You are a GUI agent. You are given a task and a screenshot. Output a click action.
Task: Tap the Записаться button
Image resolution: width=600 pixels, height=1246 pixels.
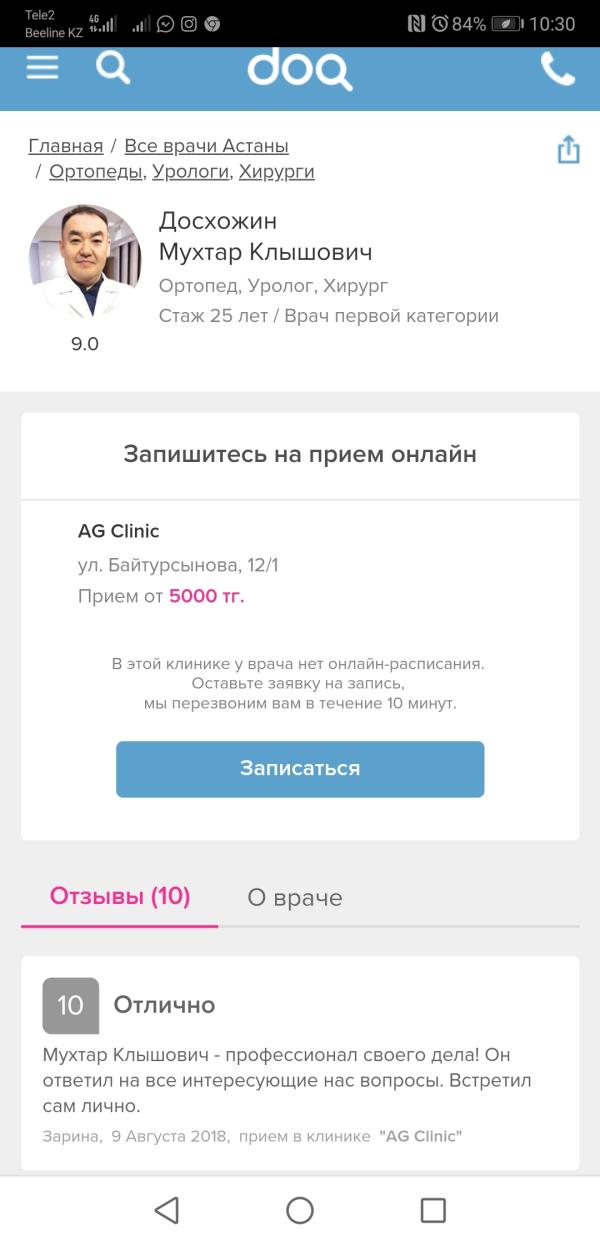300,769
